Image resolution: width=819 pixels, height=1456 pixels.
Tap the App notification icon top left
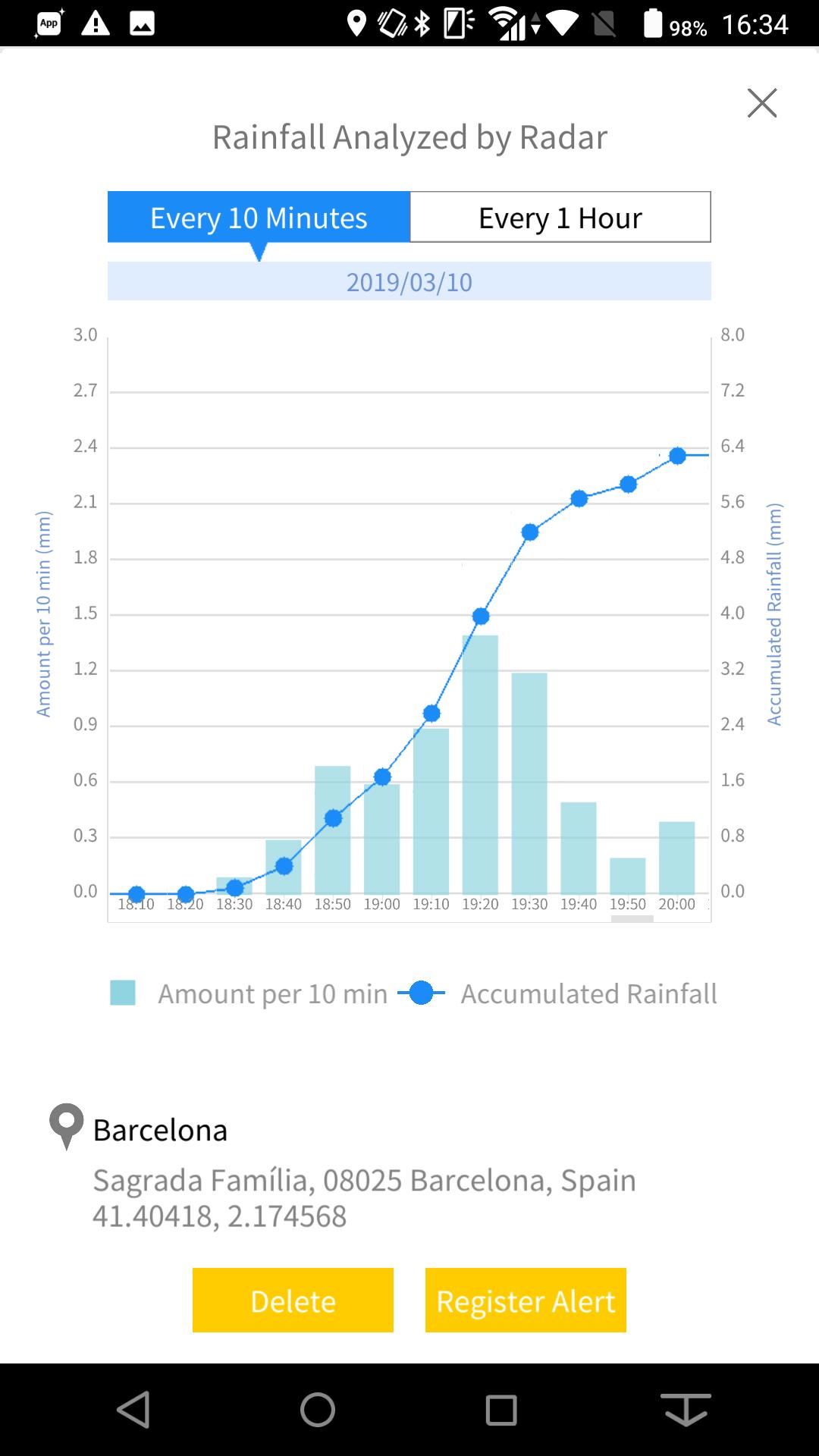click(x=49, y=24)
